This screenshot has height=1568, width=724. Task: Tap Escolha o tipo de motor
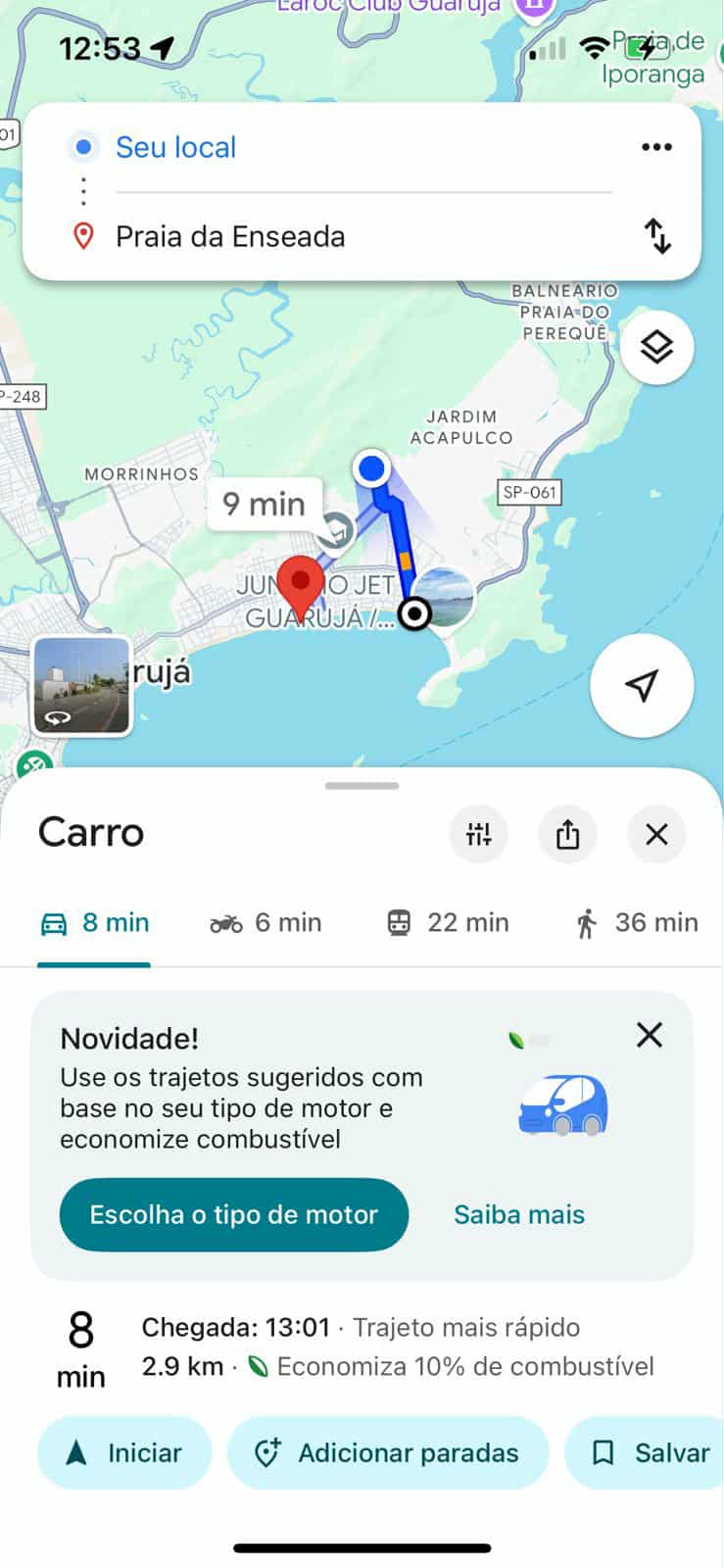point(233,1214)
